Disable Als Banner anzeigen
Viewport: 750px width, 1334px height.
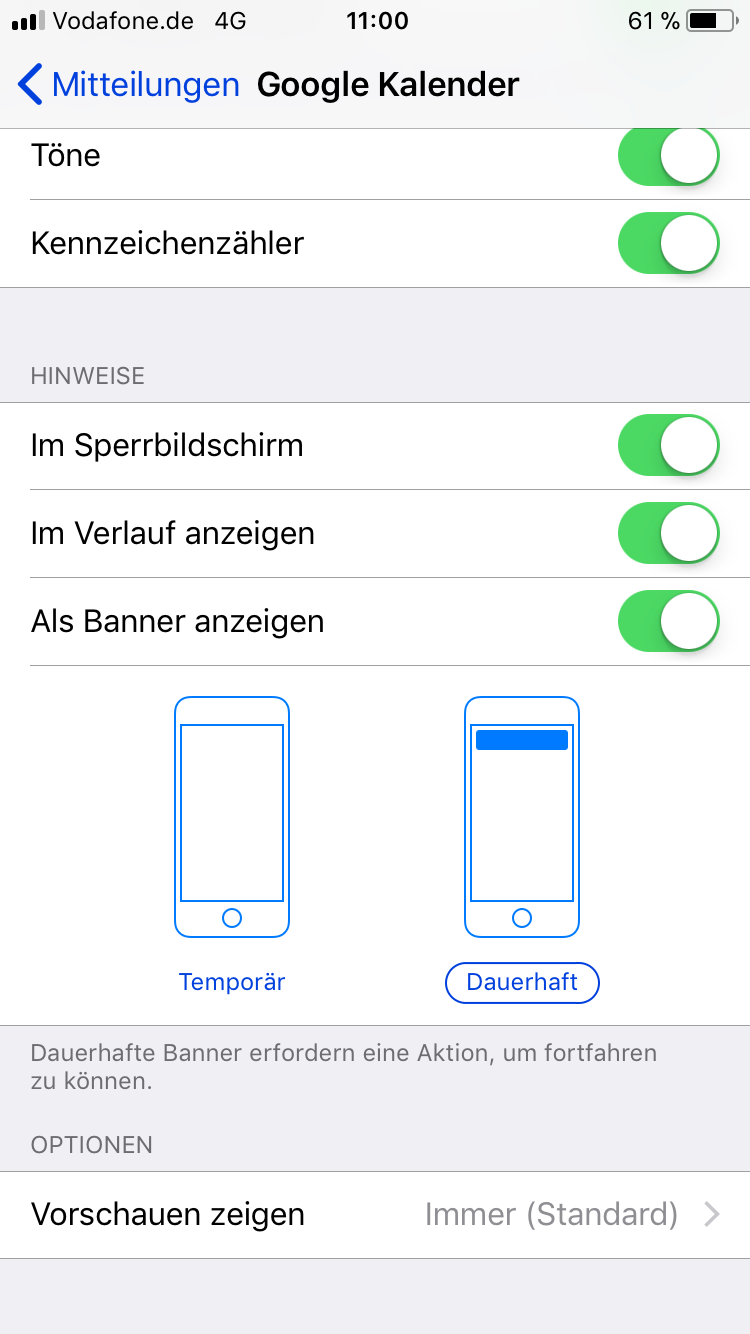669,621
